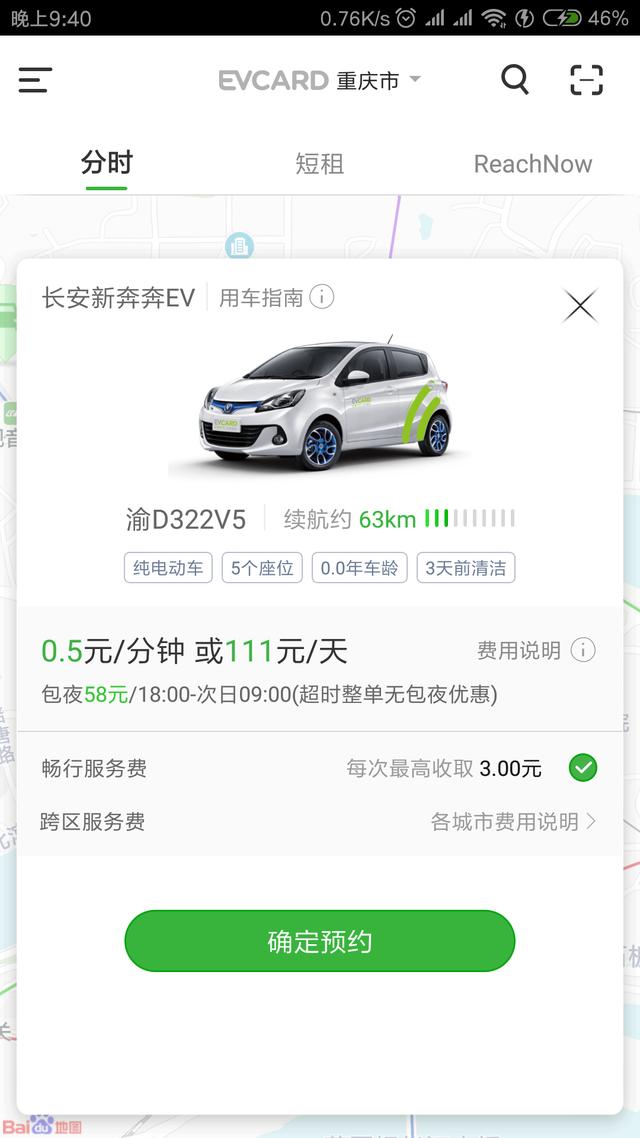The height and width of the screenshot is (1138, 640).
Task: Close the vehicle detail card
Action: (580, 306)
